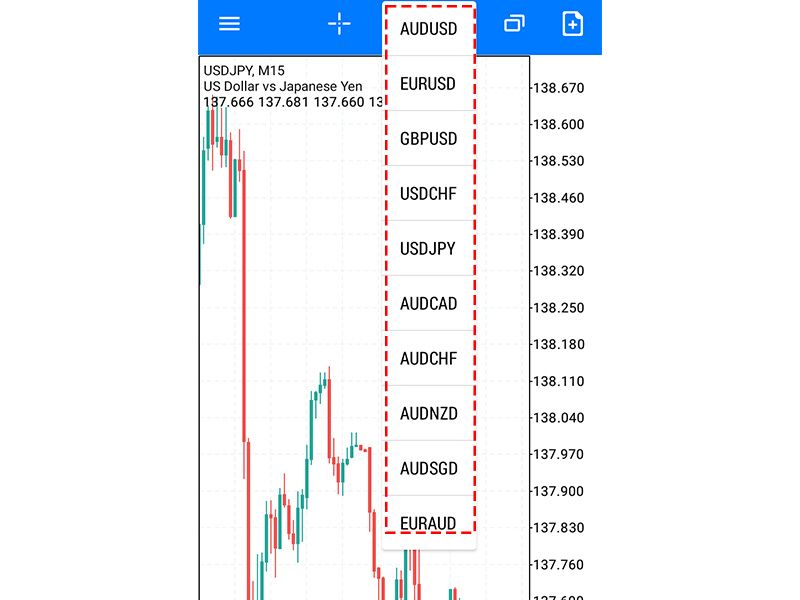Activate the crosshair tool
The height and width of the screenshot is (600, 800).
(x=340, y=24)
